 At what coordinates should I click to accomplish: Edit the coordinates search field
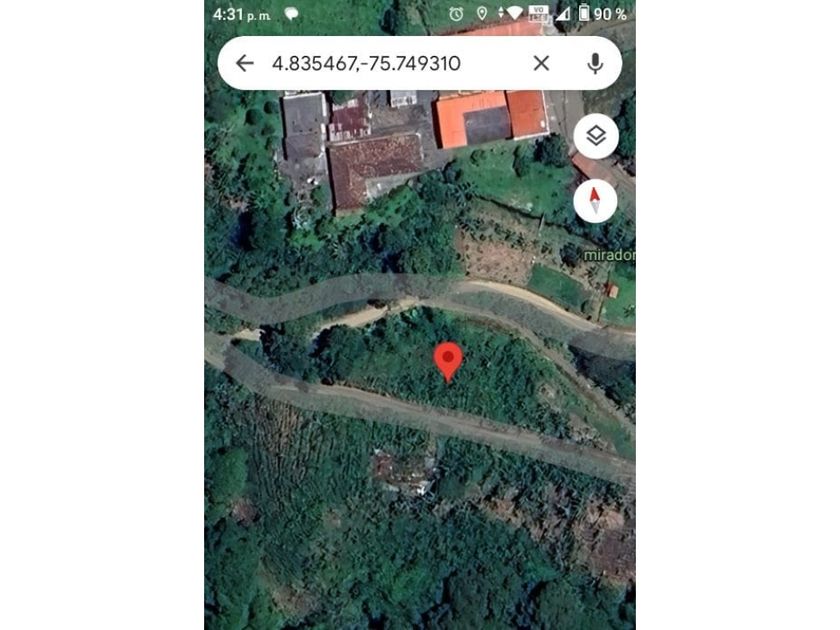pos(390,64)
